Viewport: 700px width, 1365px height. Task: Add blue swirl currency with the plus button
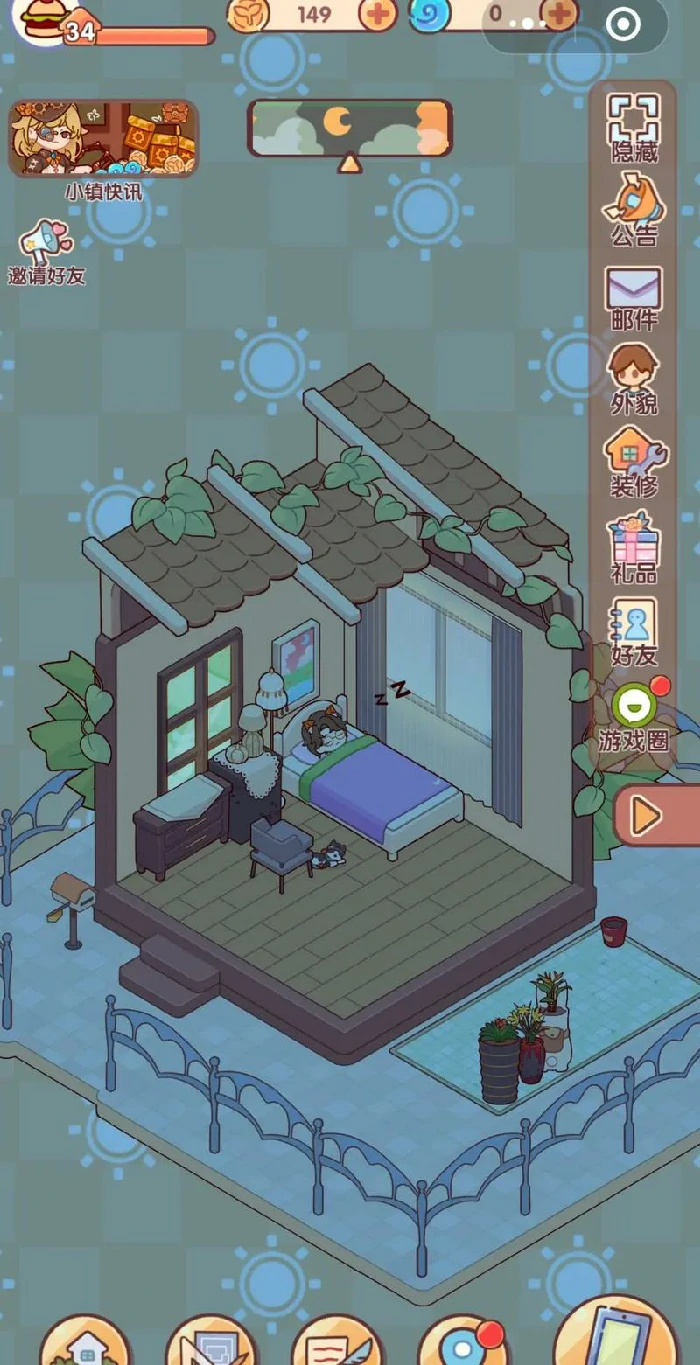[559, 15]
